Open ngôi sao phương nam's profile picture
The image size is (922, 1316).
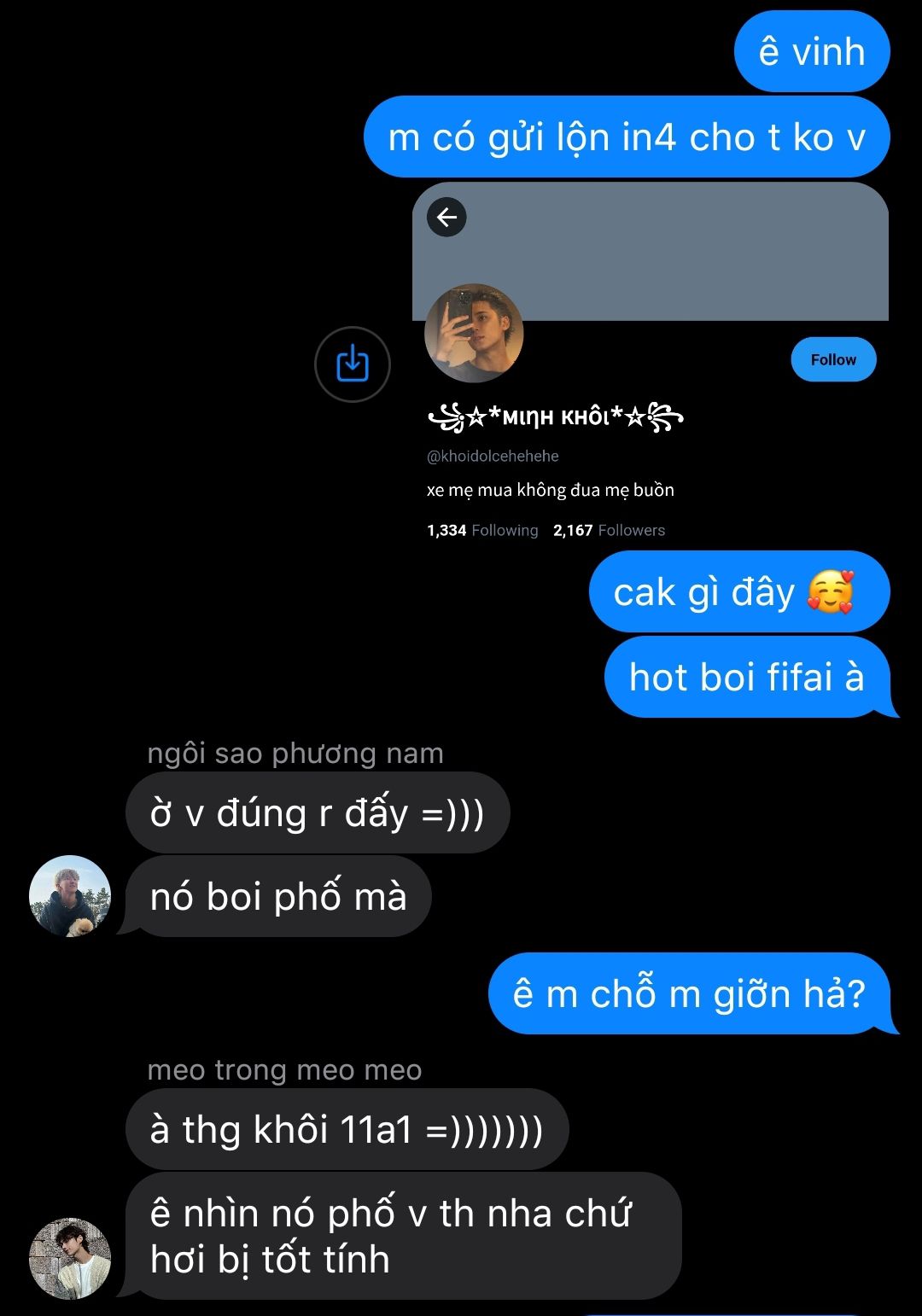70,896
